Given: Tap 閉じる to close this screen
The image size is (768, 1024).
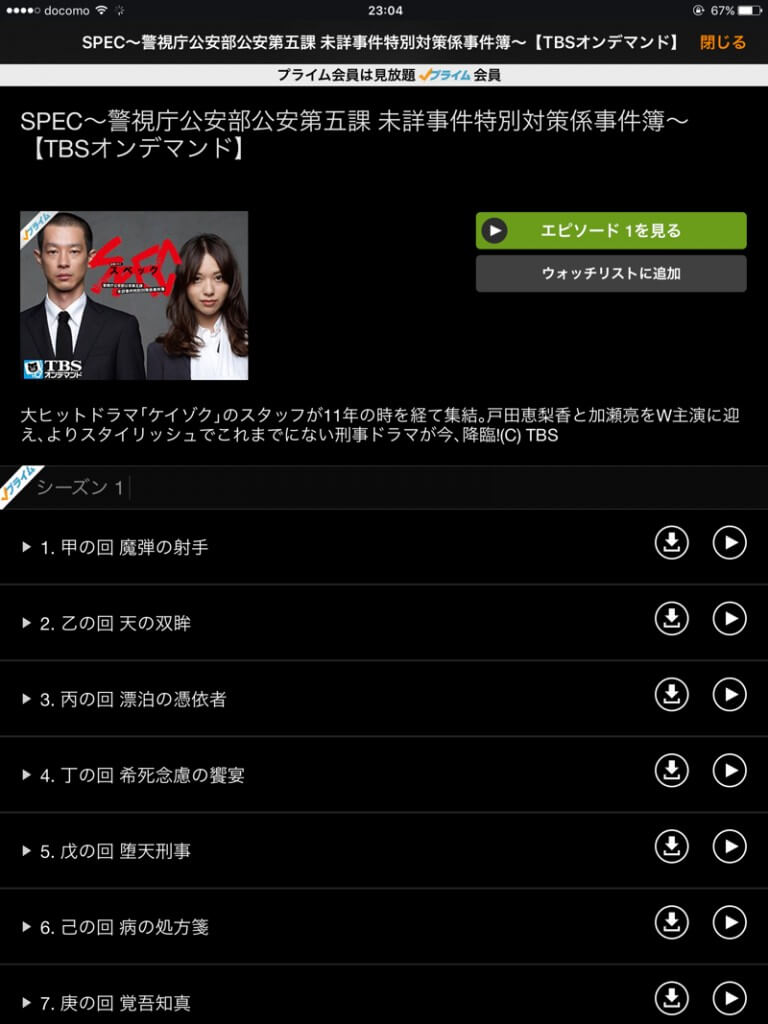Looking at the screenshot, I should click(x=722, y=42).
